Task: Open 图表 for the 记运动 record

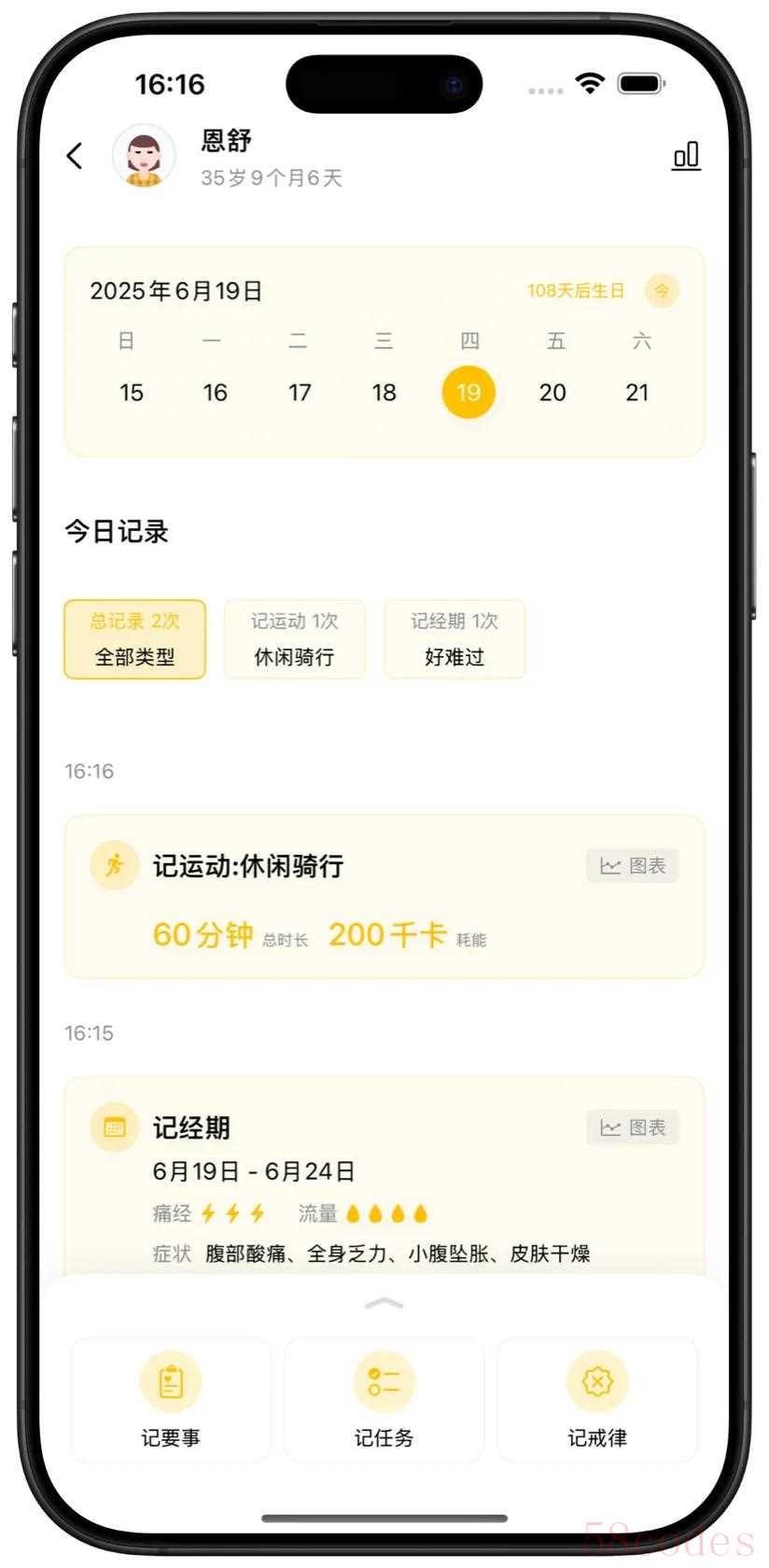Action: click(x=633, y=866)
